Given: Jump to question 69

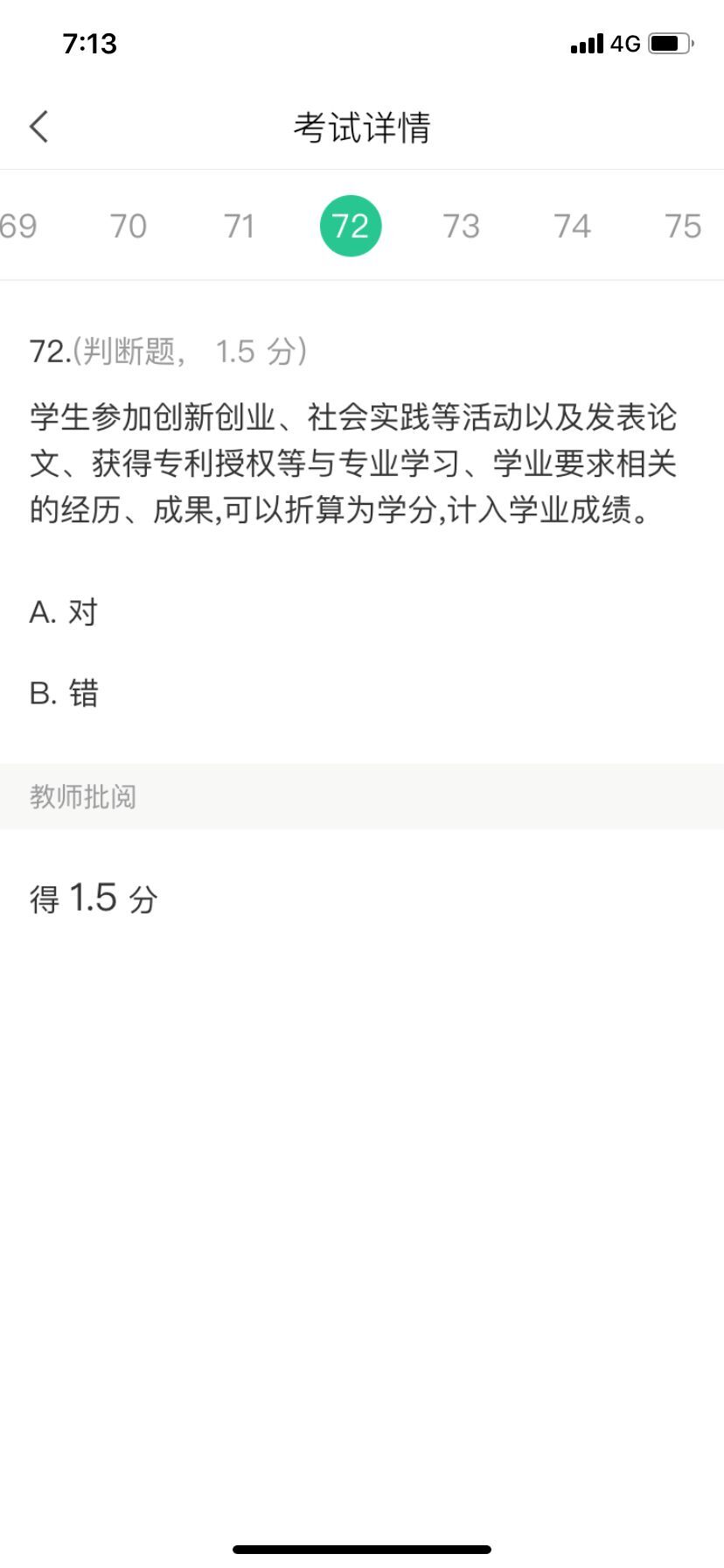Looking at the screenshot, I should (17, 227).
